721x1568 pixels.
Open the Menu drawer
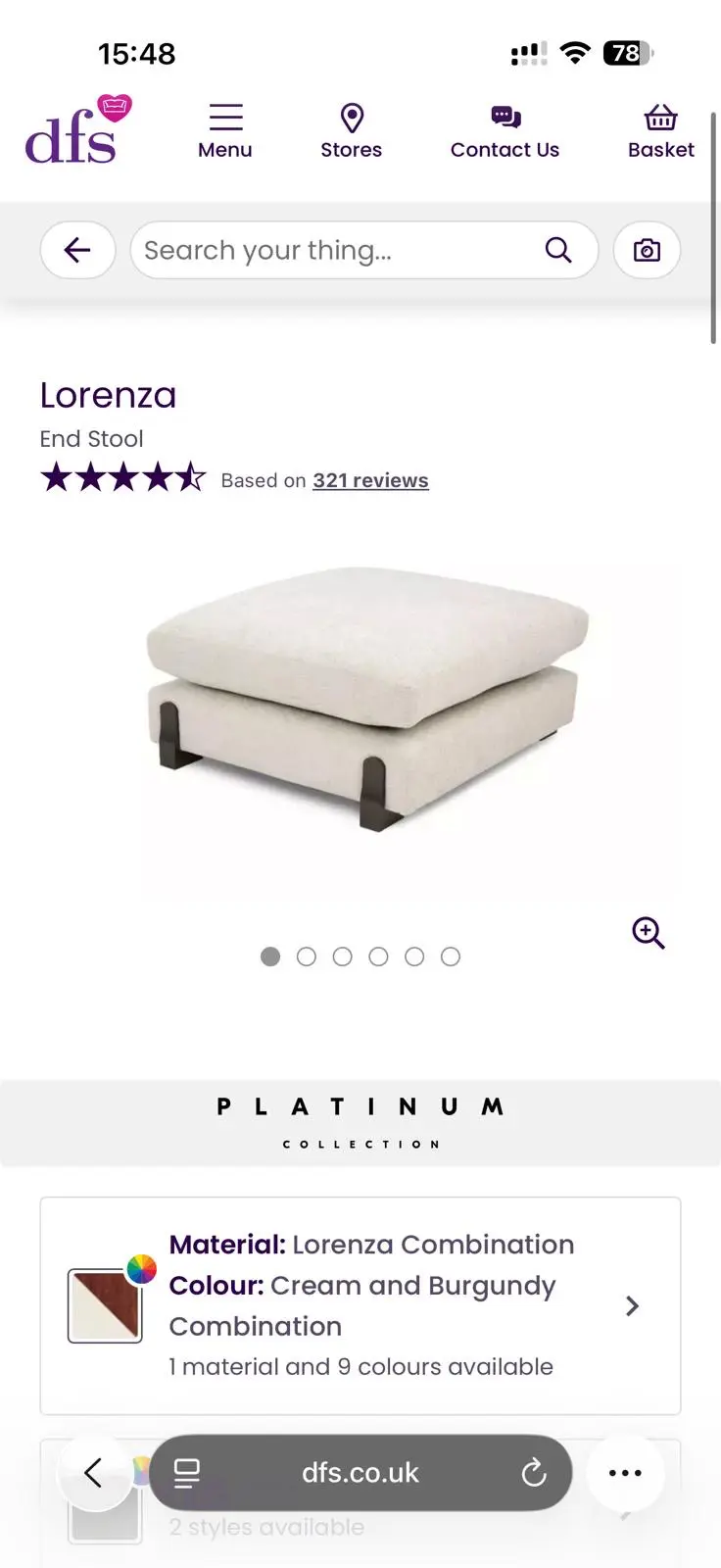[x=225, y=131]
